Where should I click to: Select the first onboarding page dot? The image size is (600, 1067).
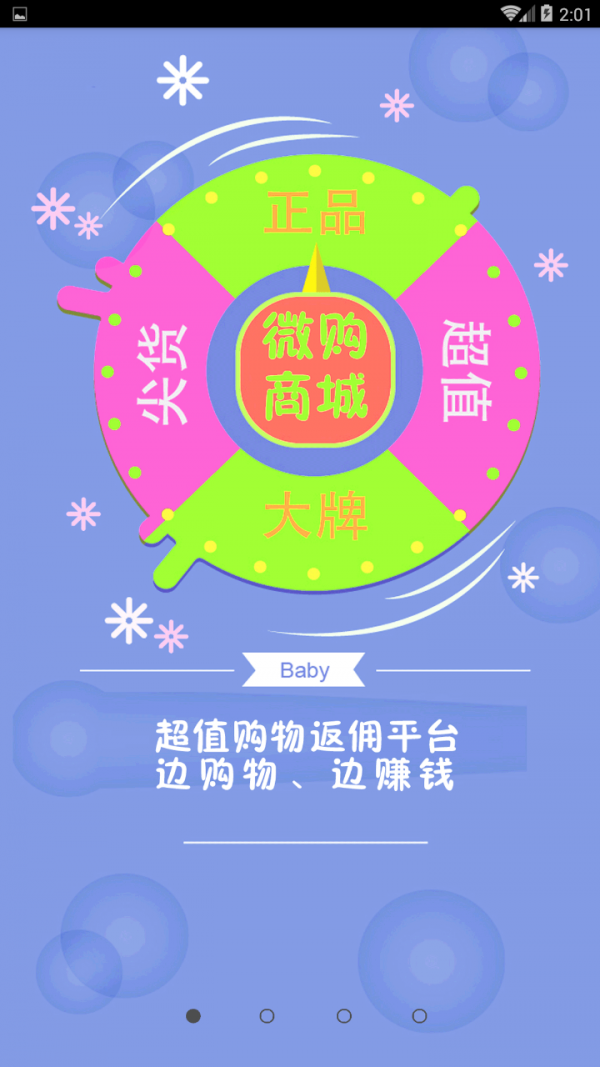pyautogui.click(x=193, y=1016)
